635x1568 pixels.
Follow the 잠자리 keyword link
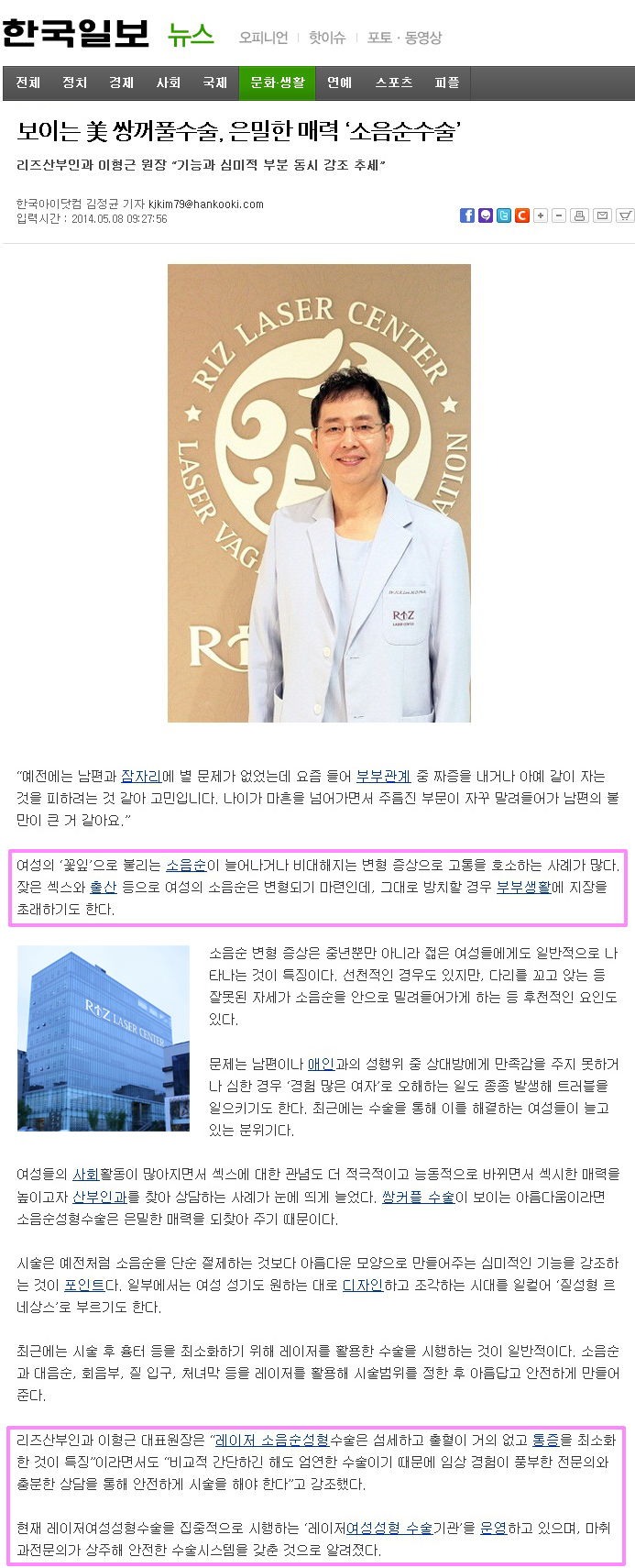tap(140, 777)
